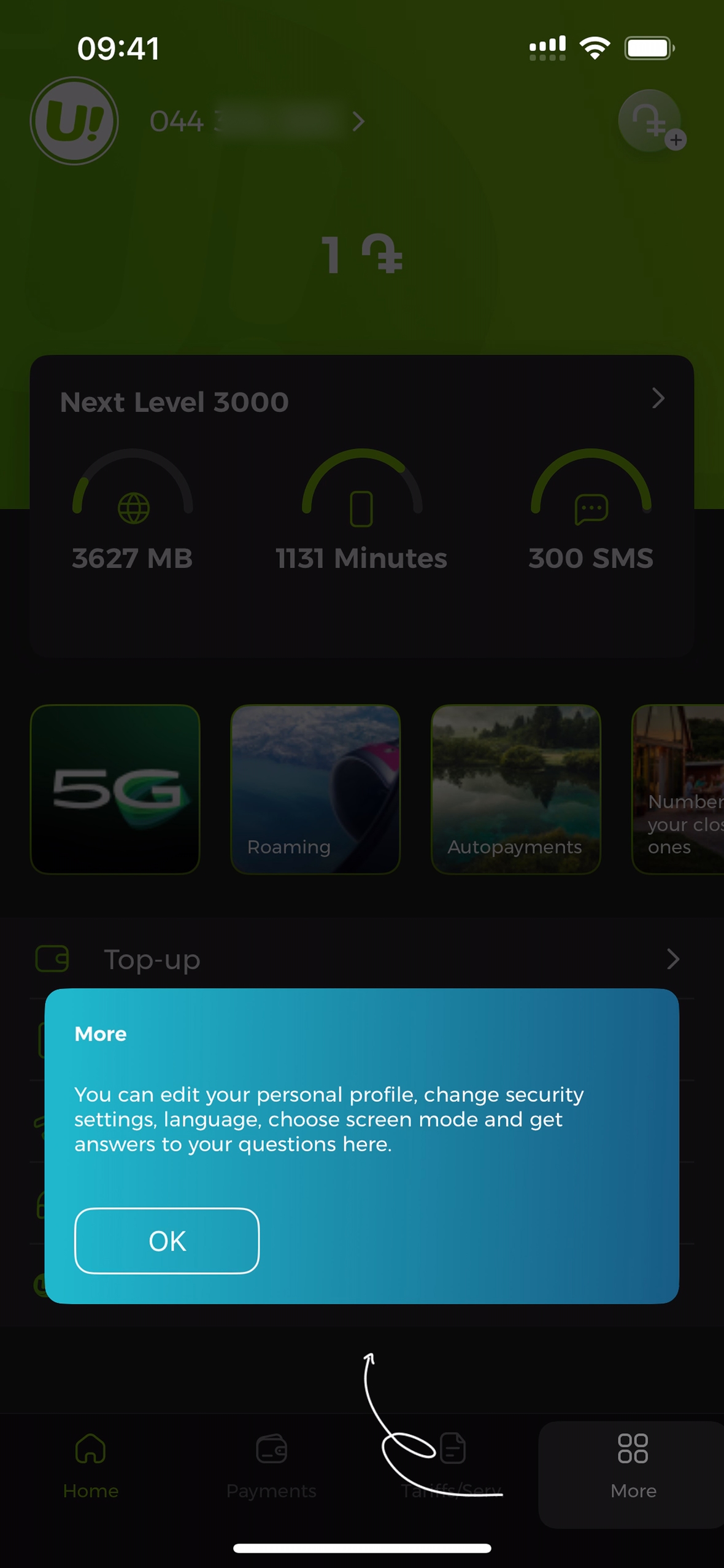Go to the Home tab
Viewport: 724px width, 1568px height.
click(x=90, y=1465)
